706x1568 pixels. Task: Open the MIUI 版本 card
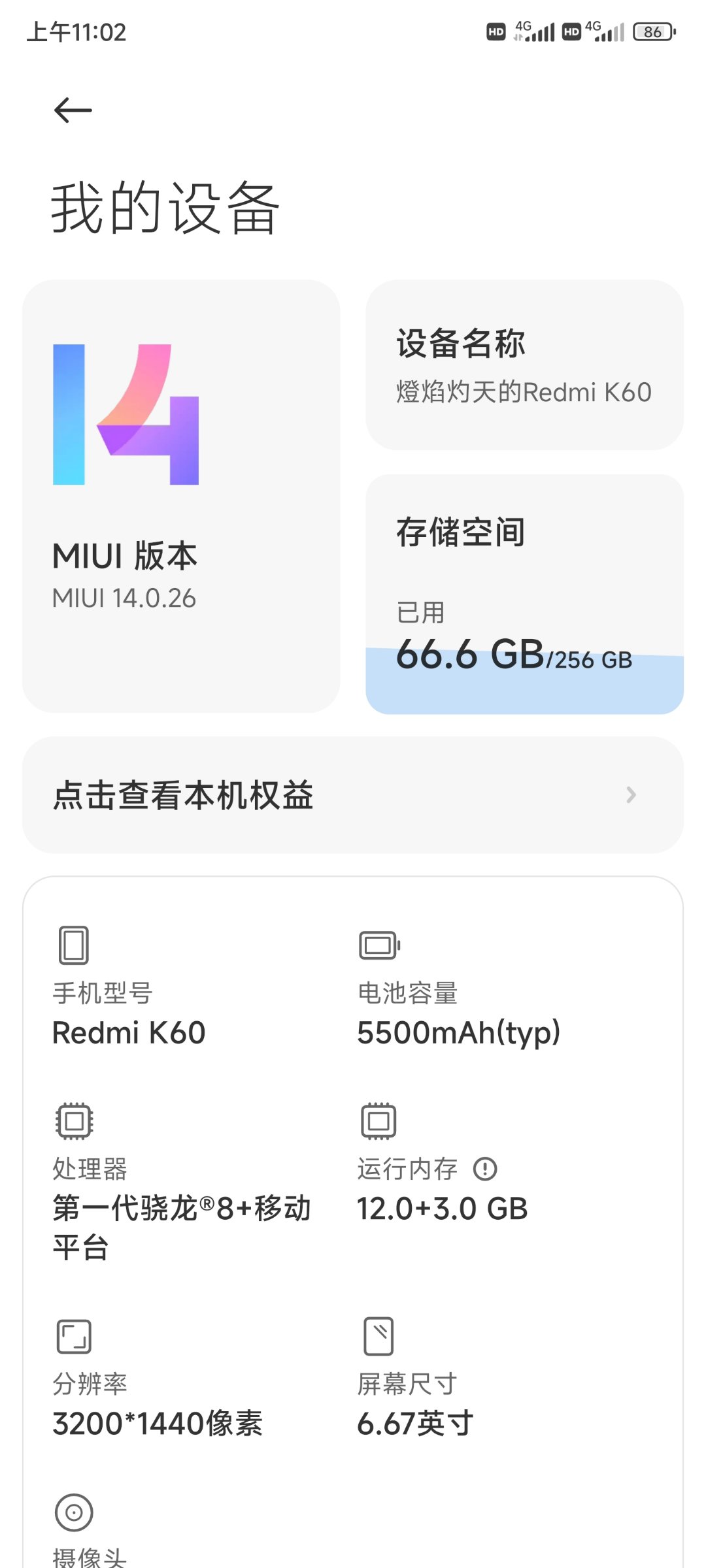click(181, 496)
